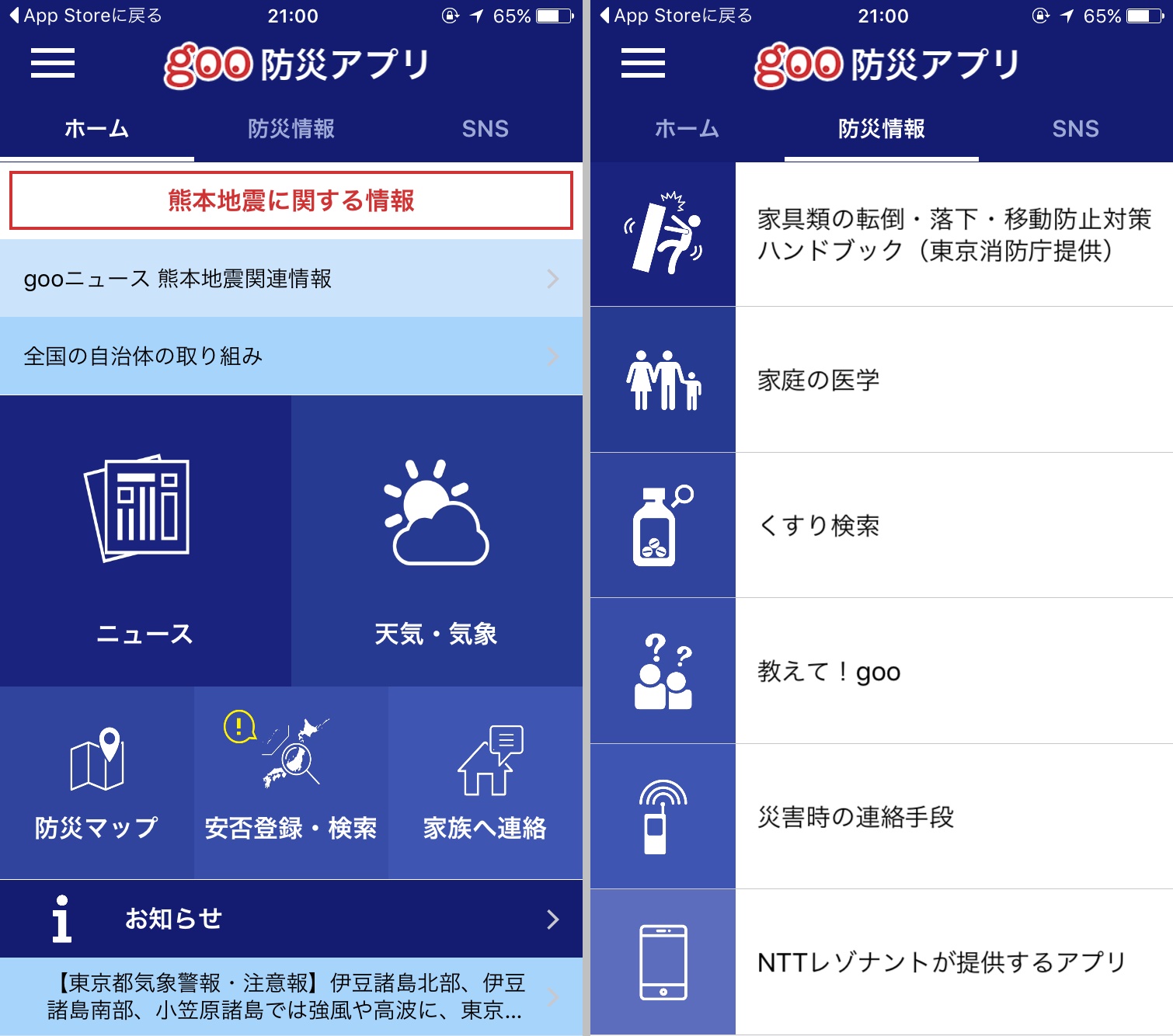Select くすり検索
Screen dimensions: 1173x1036
(x=882, y=526)
